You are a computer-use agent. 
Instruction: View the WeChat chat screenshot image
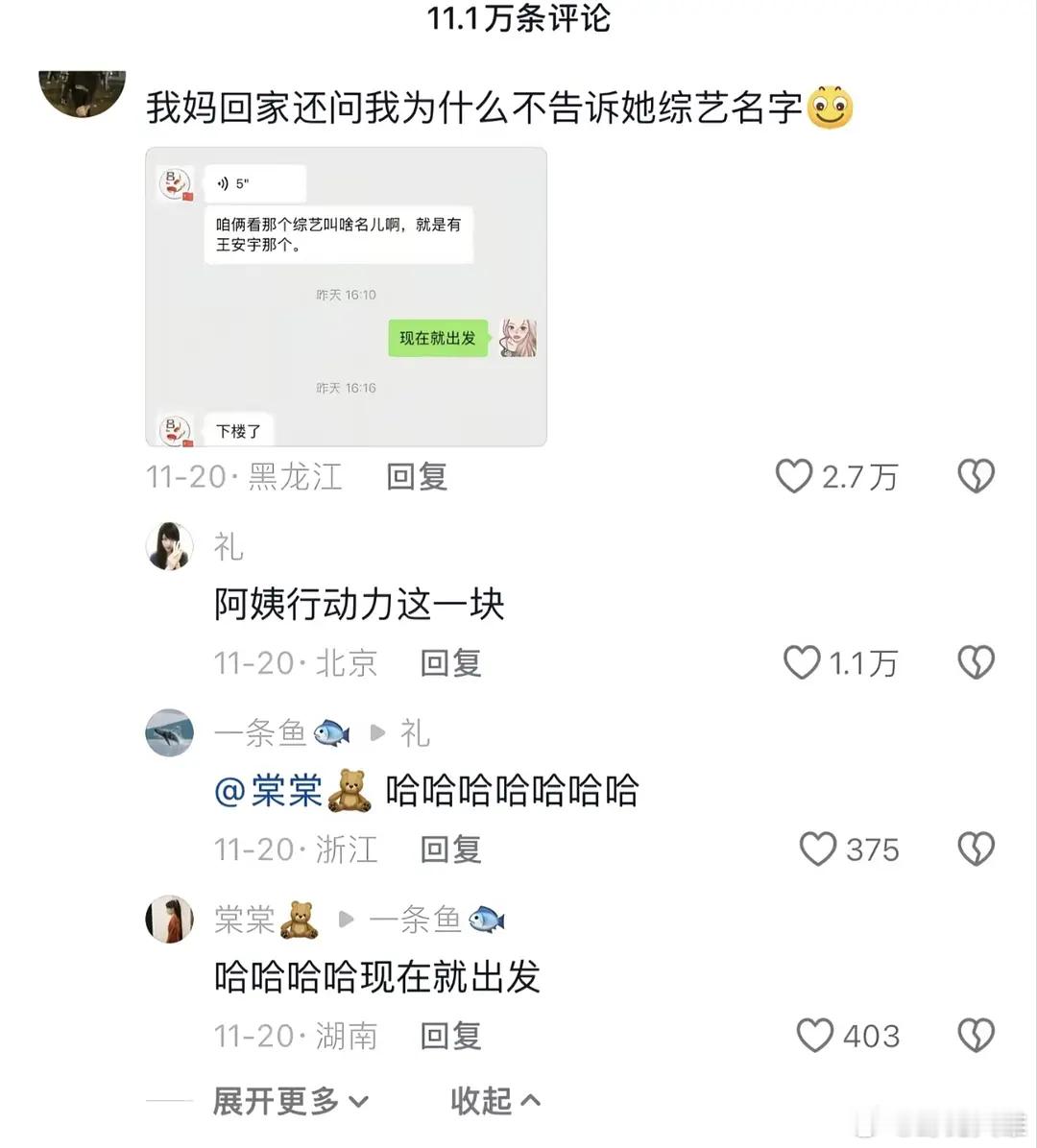[x=344, y=296]
